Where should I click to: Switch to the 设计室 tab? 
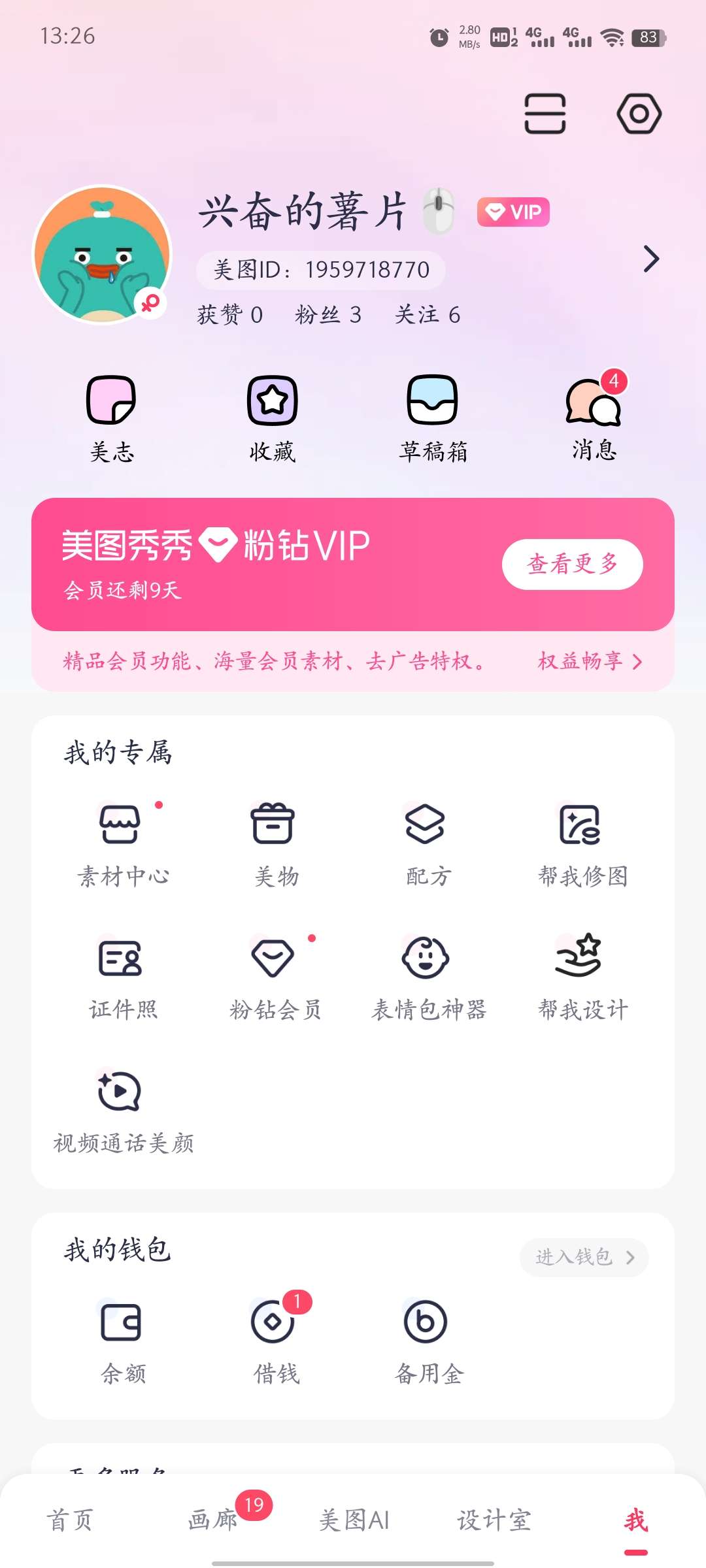click(494, 1520)
